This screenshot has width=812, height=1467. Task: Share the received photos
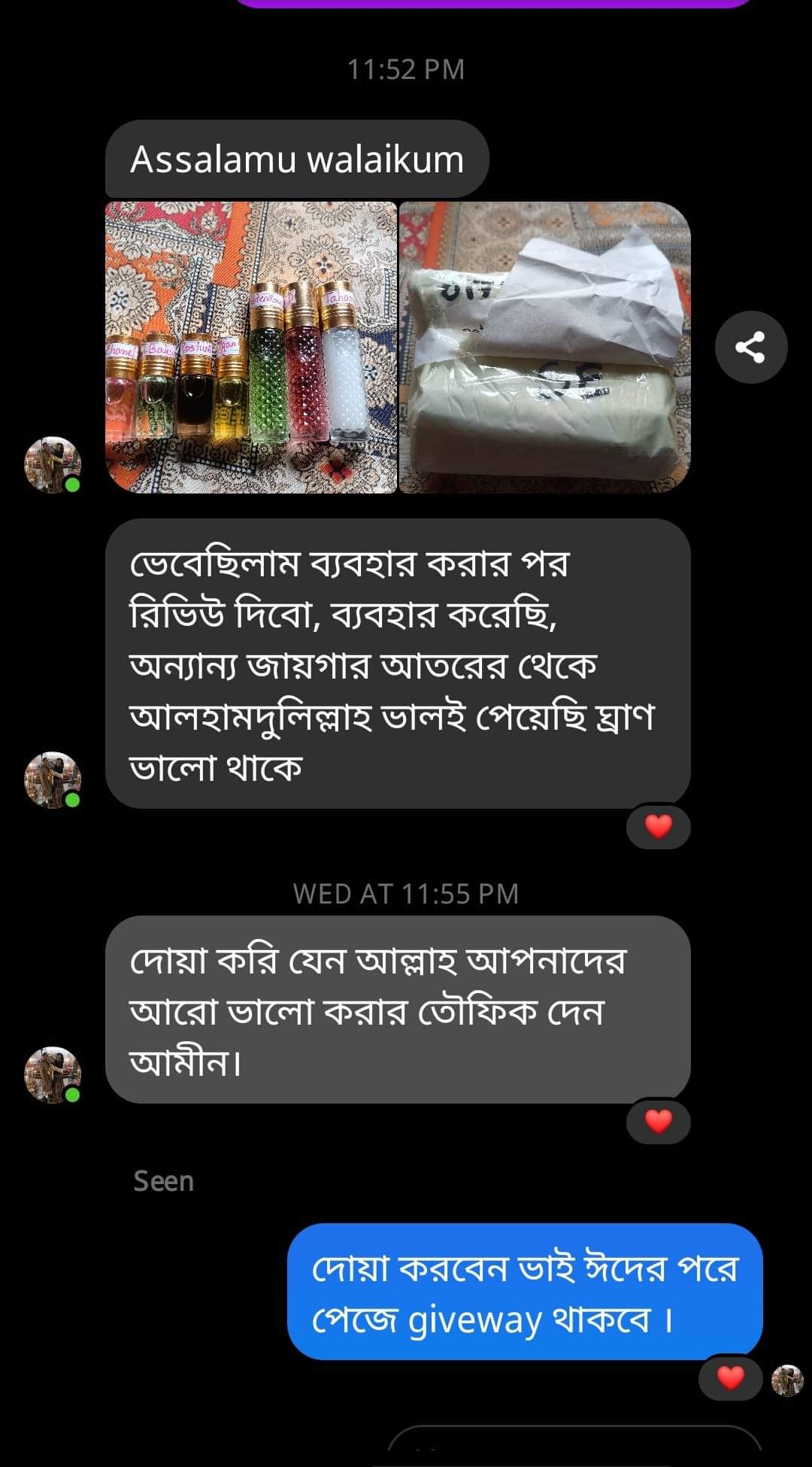(x=750, y=347)
